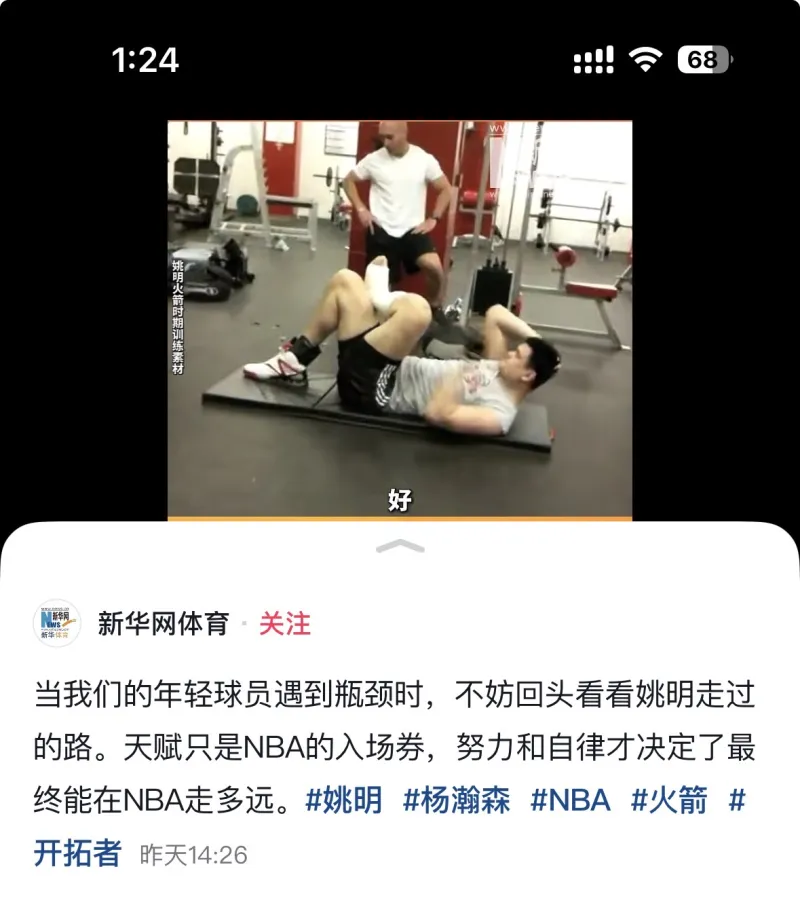Open the #姚明 hashtag
Image resolution: width=800 pixels, height=909 pixels.
pos(343,800)
